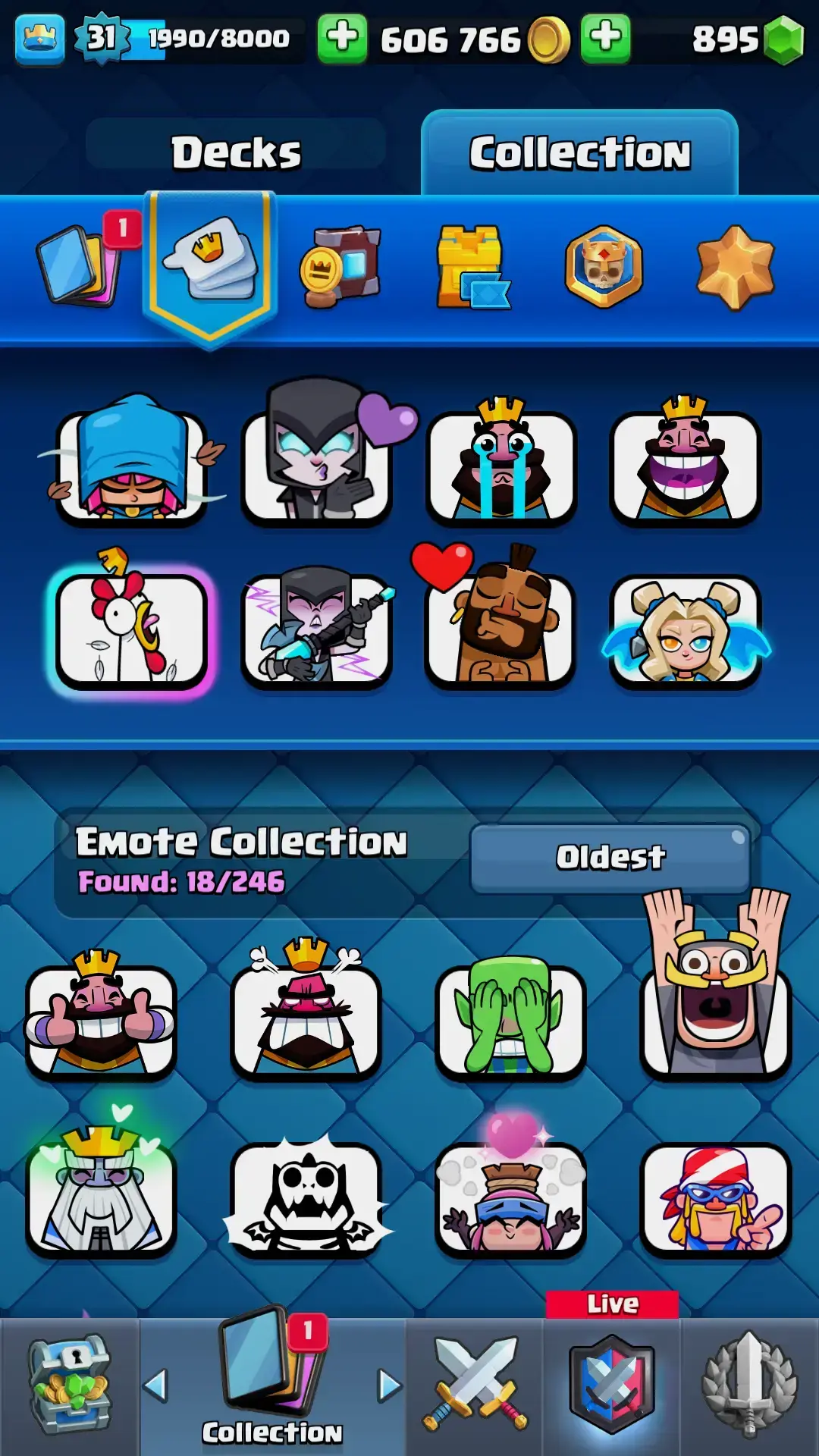Switch to the Decks tab
Screen dimensions: 819x1456
pos(236,152)
